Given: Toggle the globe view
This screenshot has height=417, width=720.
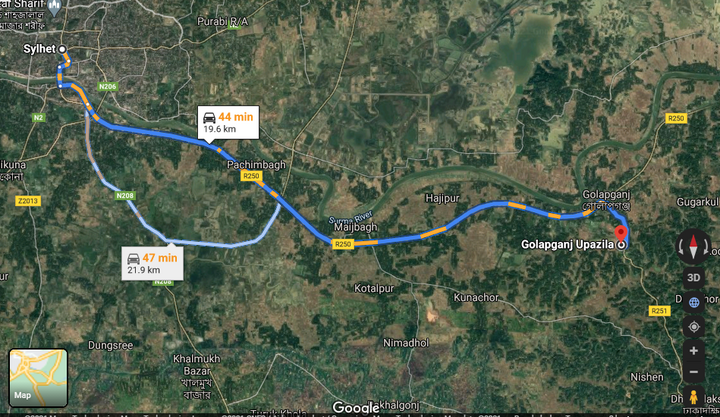Looking at the screenshot, I should coord(694,301).
